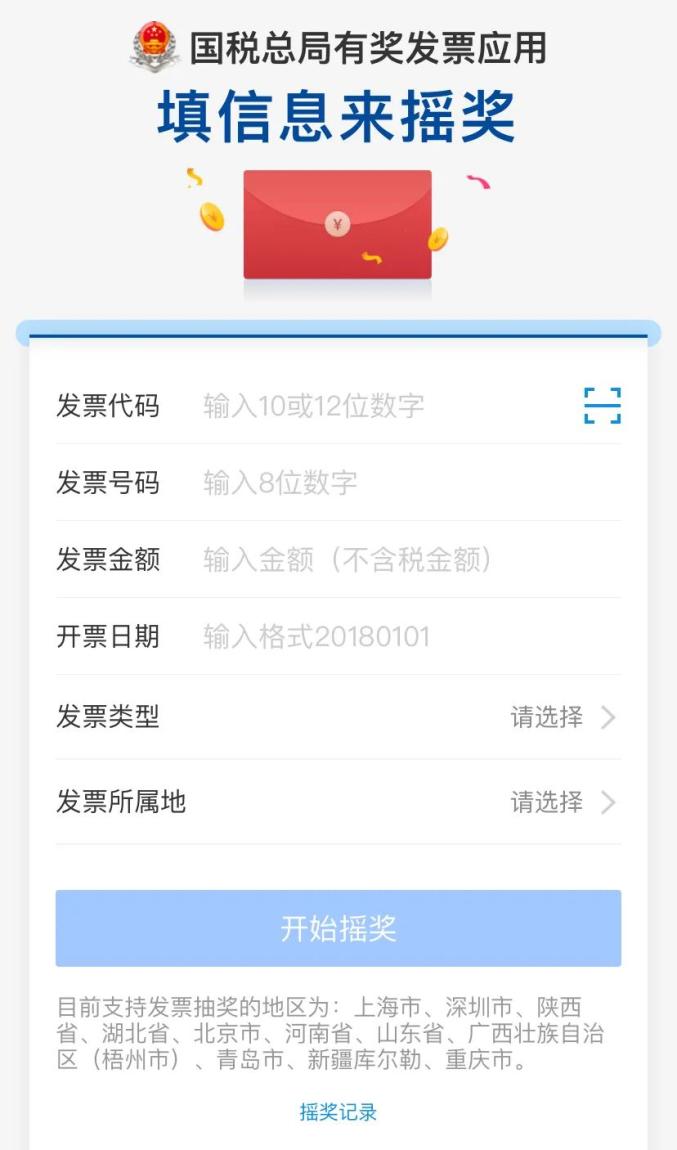Tap the scan icon beside 发票代码
The image size is (677, 1150).
tap(602, 406)
